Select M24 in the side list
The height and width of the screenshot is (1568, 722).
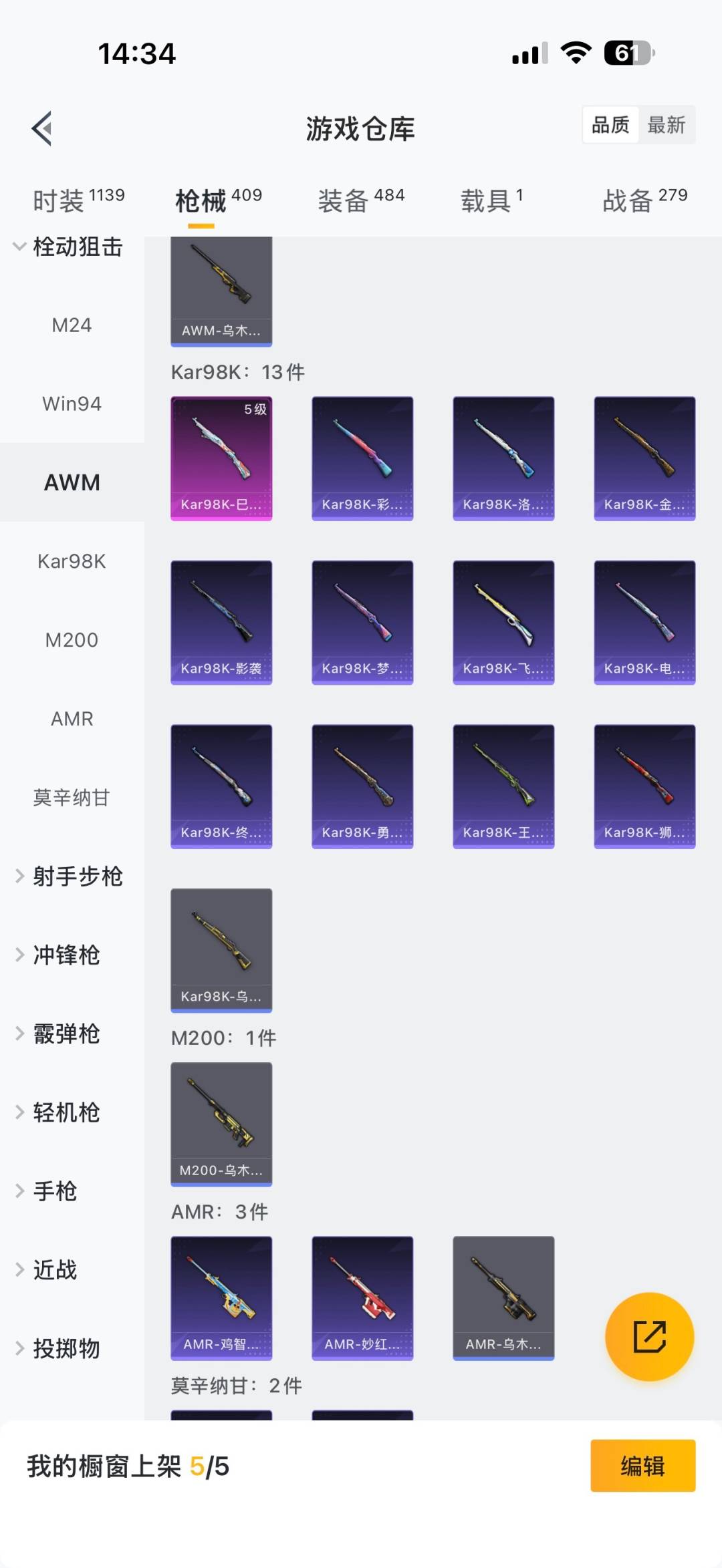(x=72, y=325)
